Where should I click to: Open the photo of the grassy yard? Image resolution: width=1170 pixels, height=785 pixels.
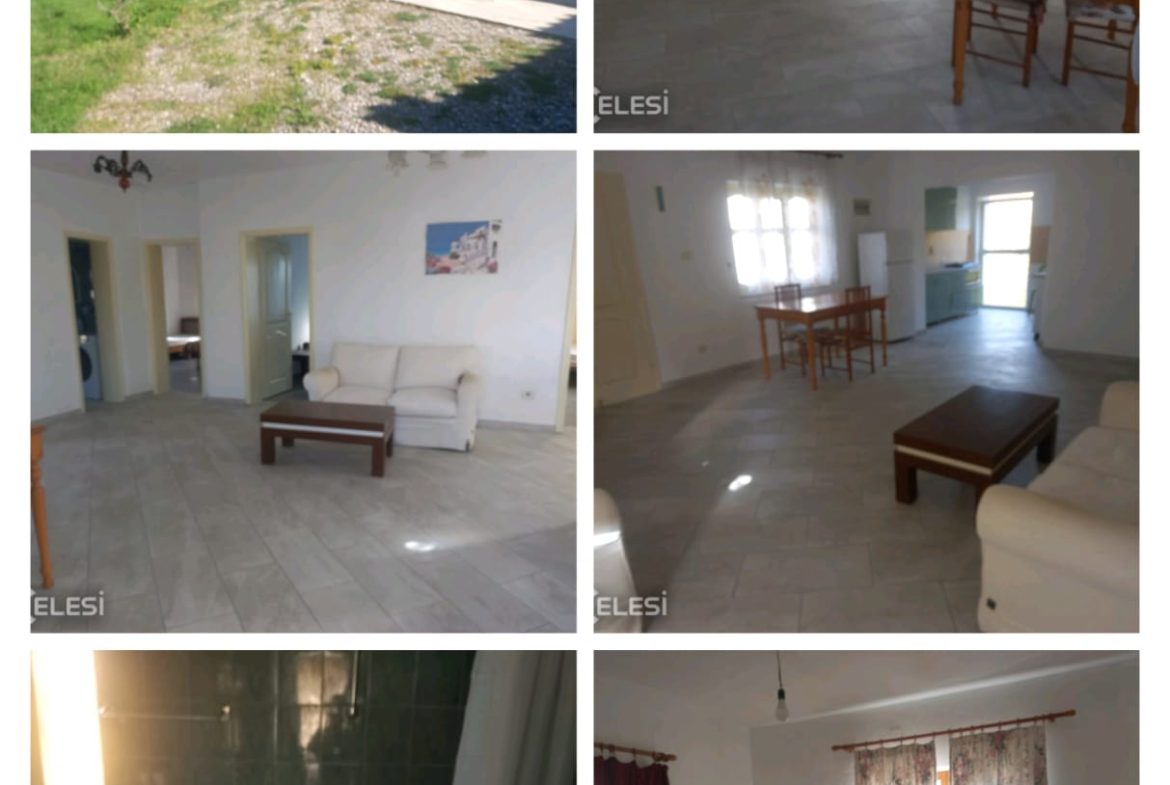pyautogui.click(x=303, y=66)
